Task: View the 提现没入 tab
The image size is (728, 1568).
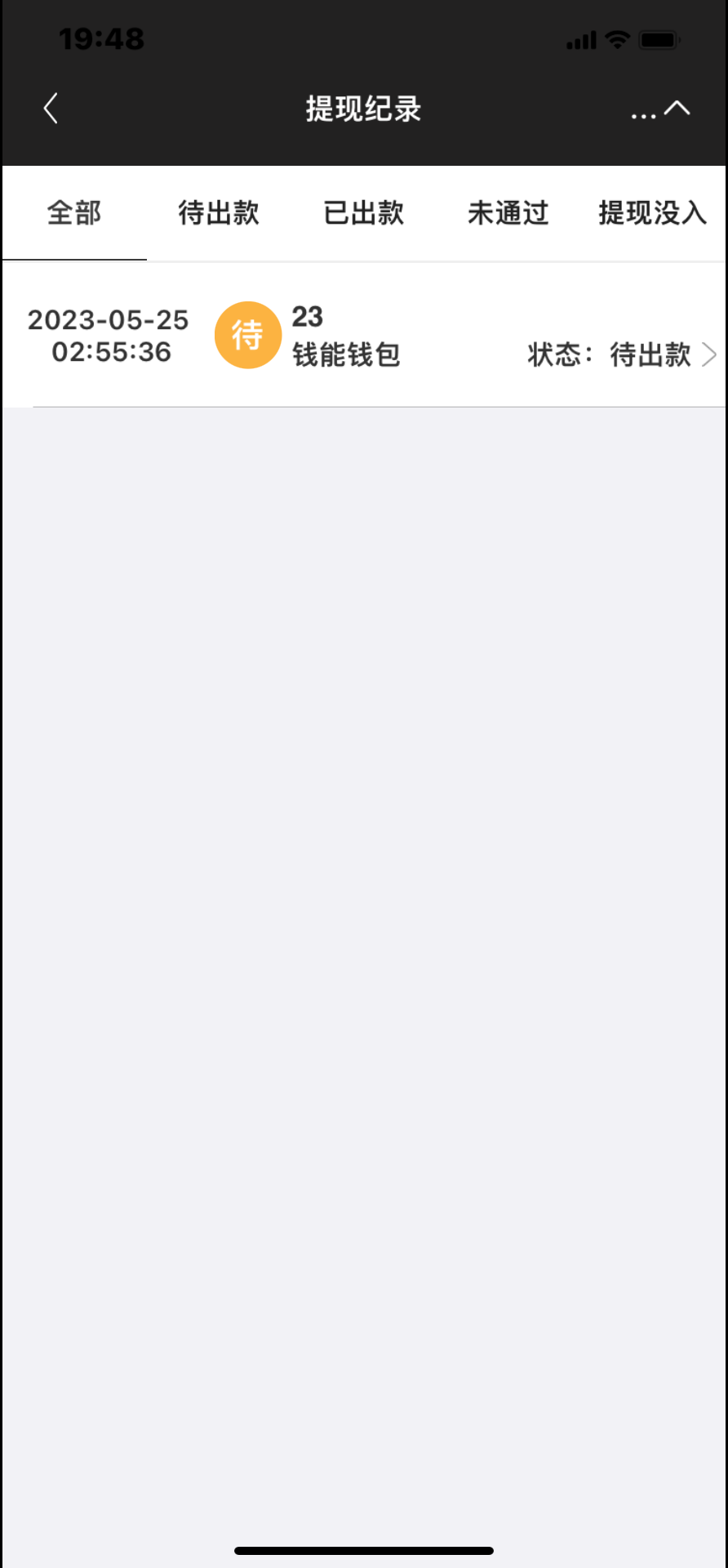Action: point(652,213)
